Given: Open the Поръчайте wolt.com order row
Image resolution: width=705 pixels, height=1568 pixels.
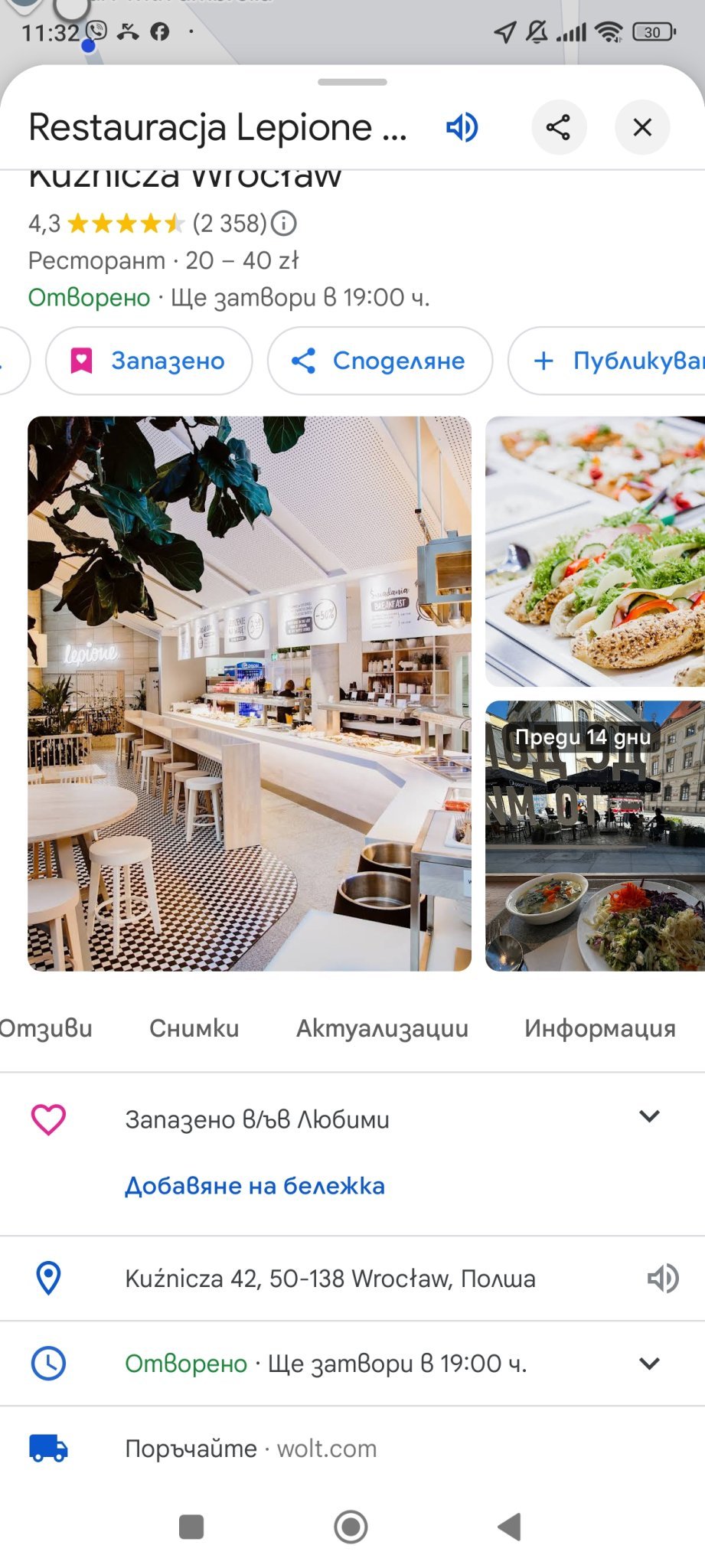Looking at the screenshot, I should point(251,1449).
